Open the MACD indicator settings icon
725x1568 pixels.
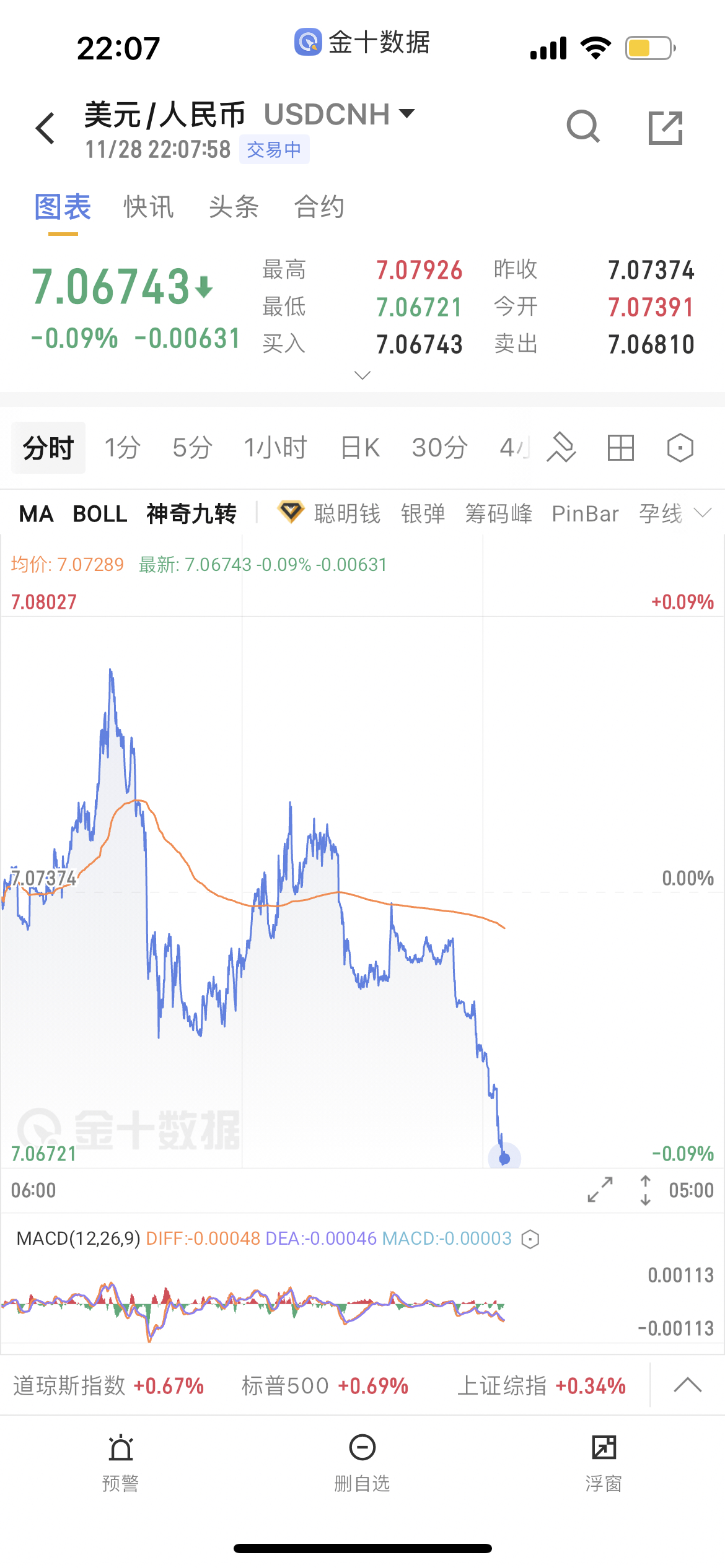(x=530, y=1239)
